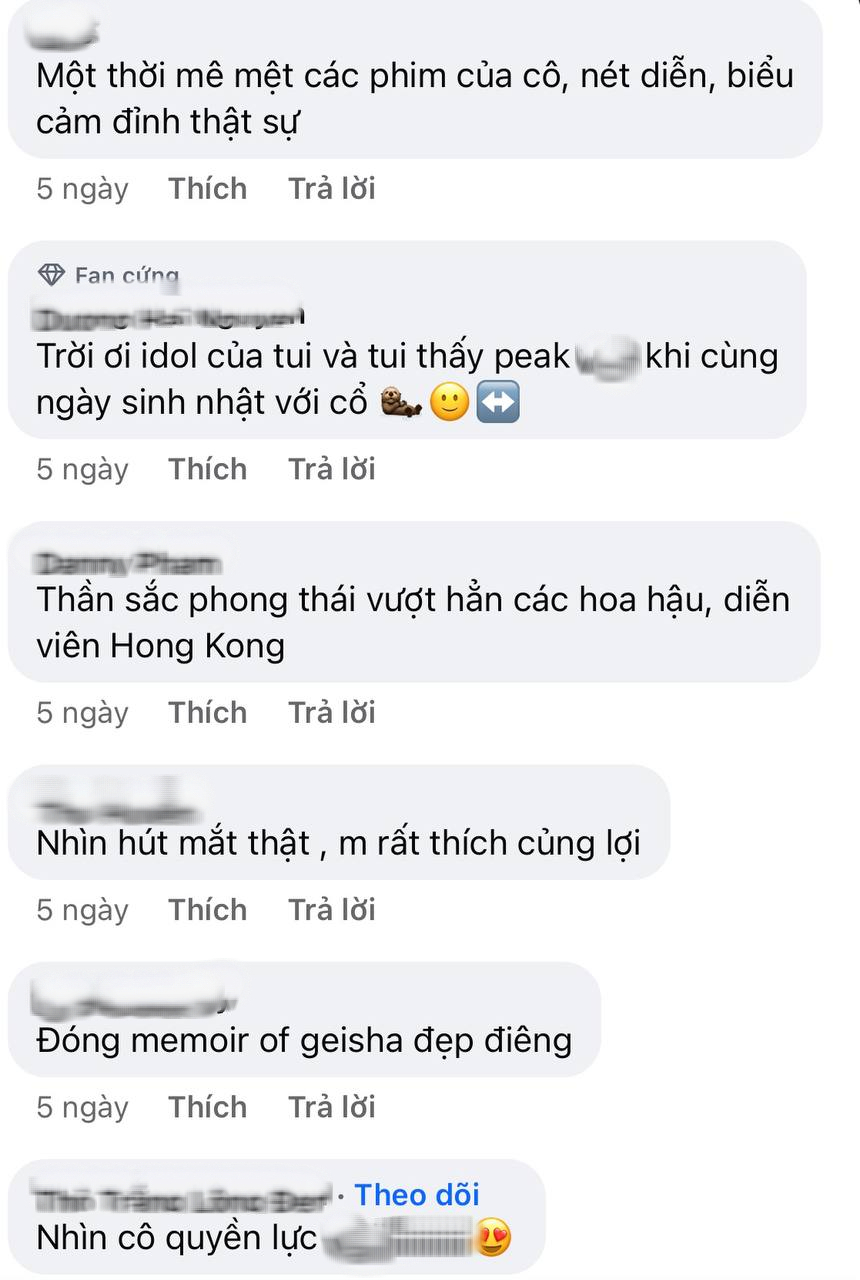Reply to comment 'Một thời mê mệt các phim'
The height and width of the screenshot is (1280, 860).
tap(332, 188)
